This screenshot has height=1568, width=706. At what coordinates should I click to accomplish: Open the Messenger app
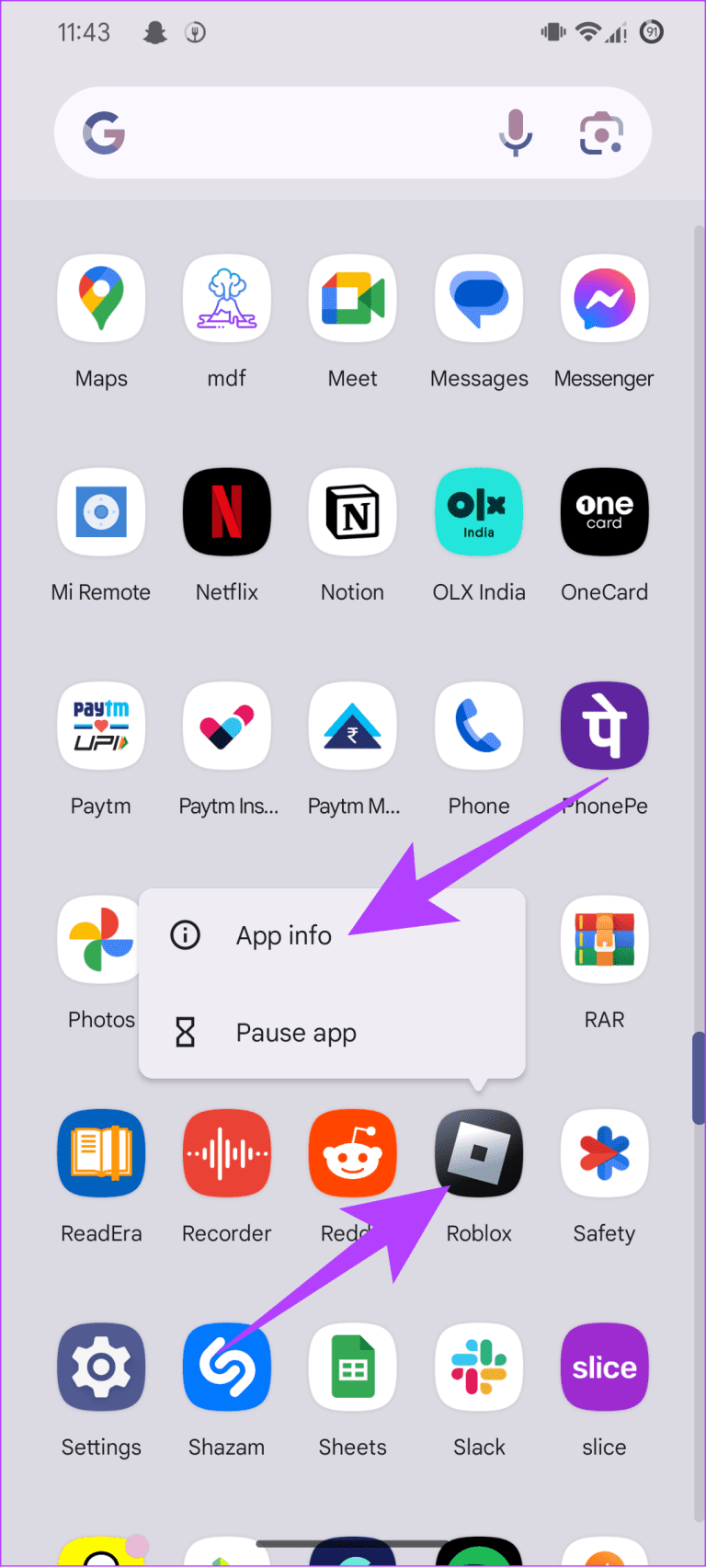click(x=604, y=300)
